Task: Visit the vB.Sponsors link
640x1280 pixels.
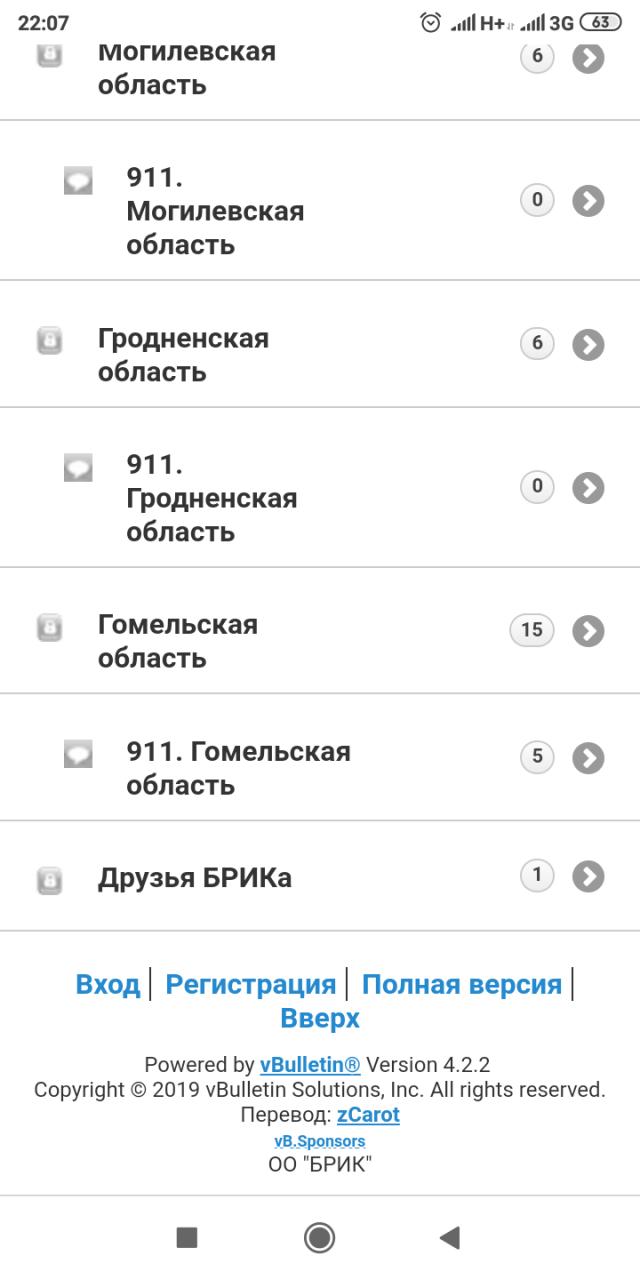Action: click(320, 1140)
